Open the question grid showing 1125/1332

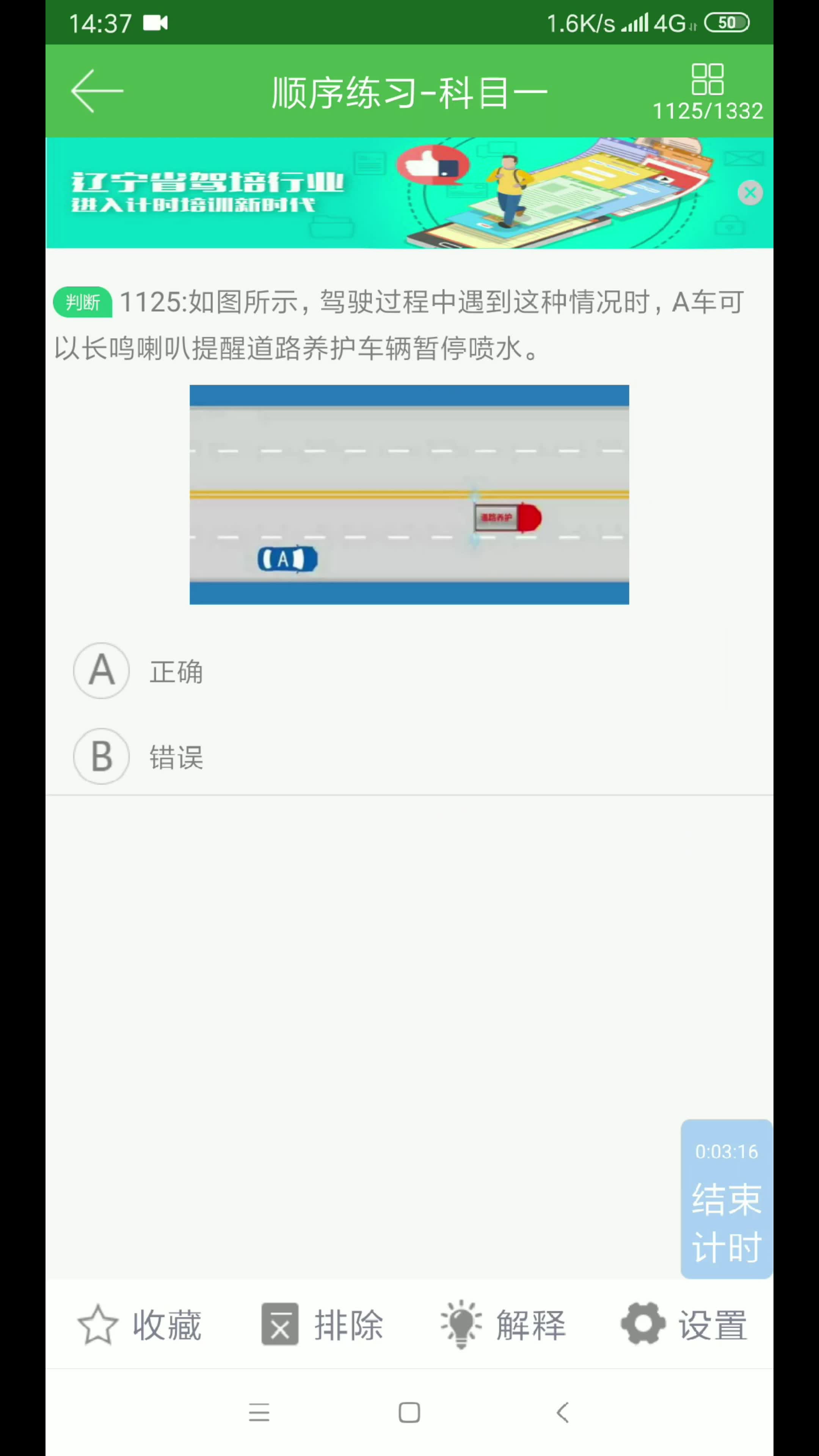click(x=707, y=91)
